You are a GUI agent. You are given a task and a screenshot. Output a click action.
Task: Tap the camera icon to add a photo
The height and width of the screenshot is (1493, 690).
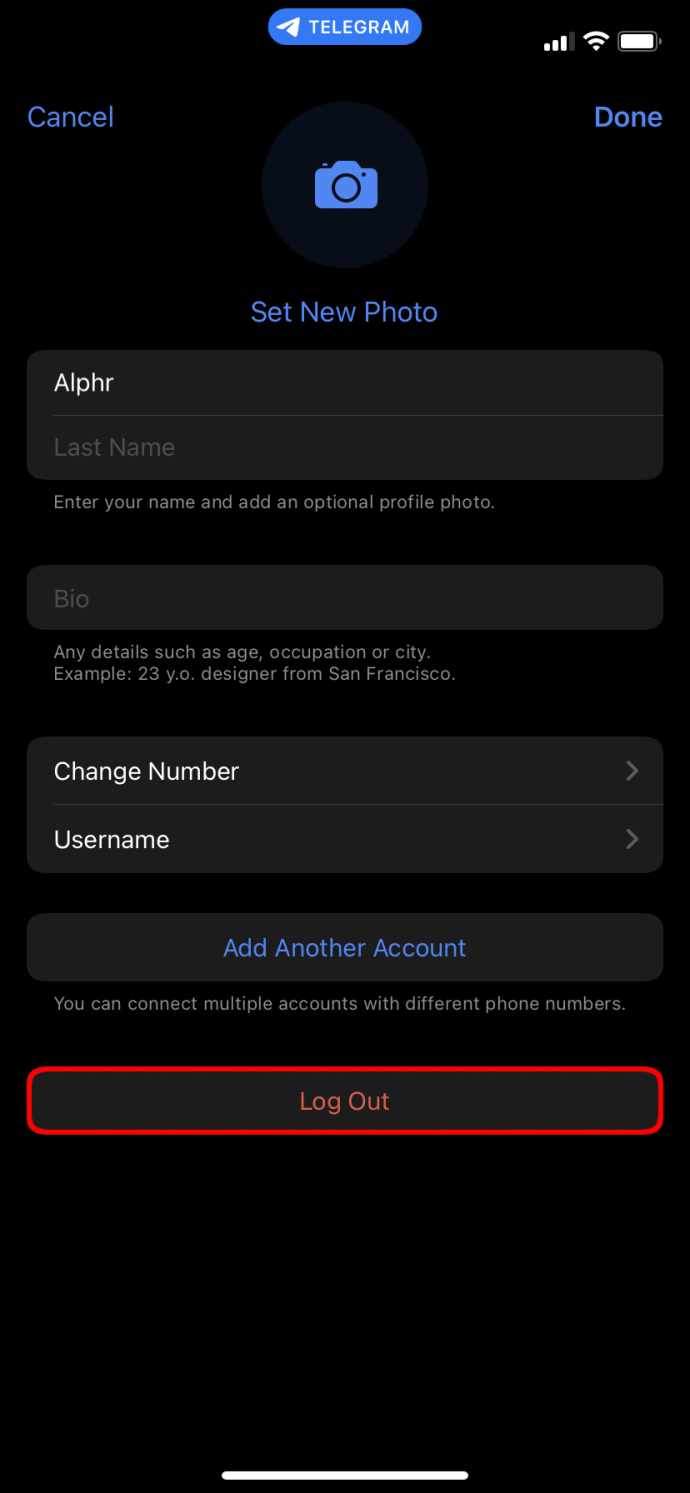point(345,185)
